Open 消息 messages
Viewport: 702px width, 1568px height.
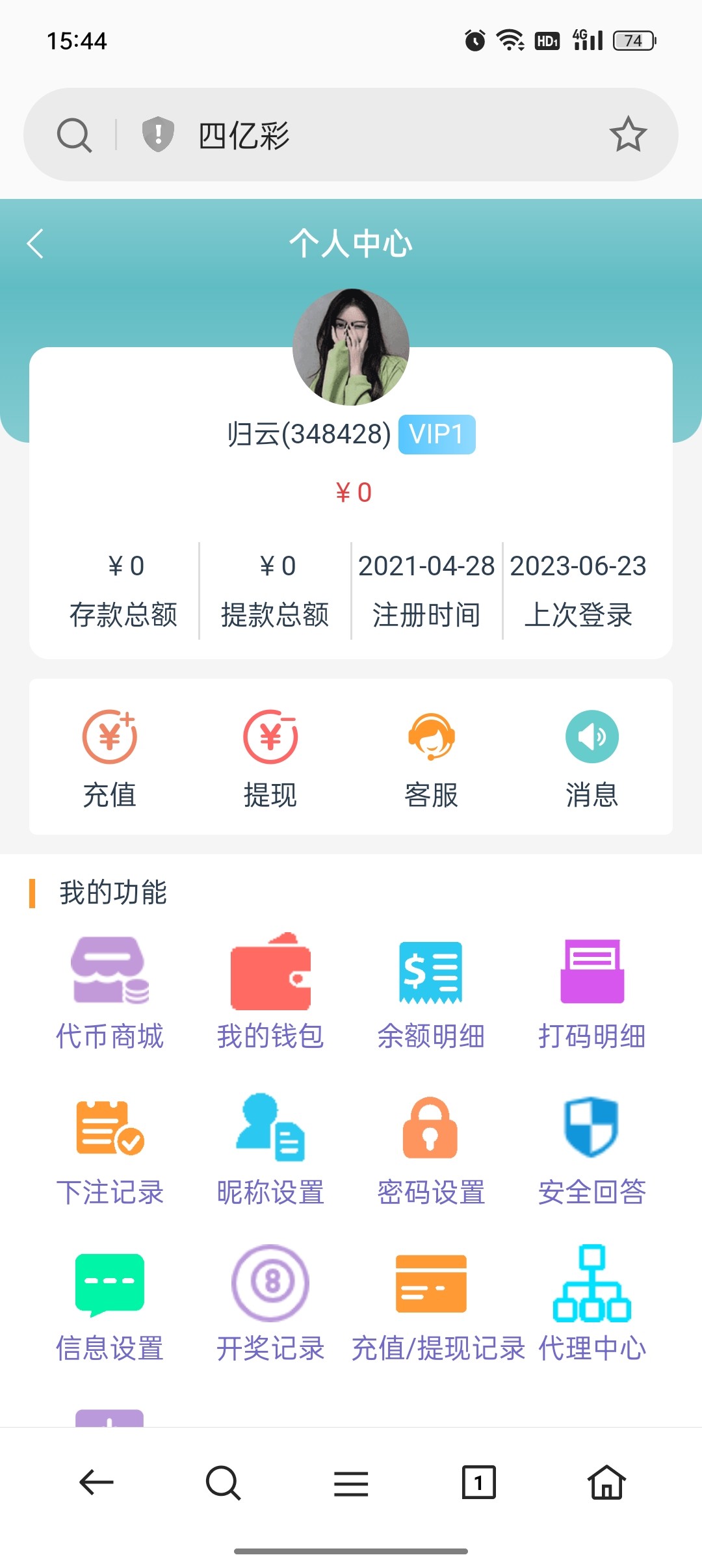click(x=591, y=757)
